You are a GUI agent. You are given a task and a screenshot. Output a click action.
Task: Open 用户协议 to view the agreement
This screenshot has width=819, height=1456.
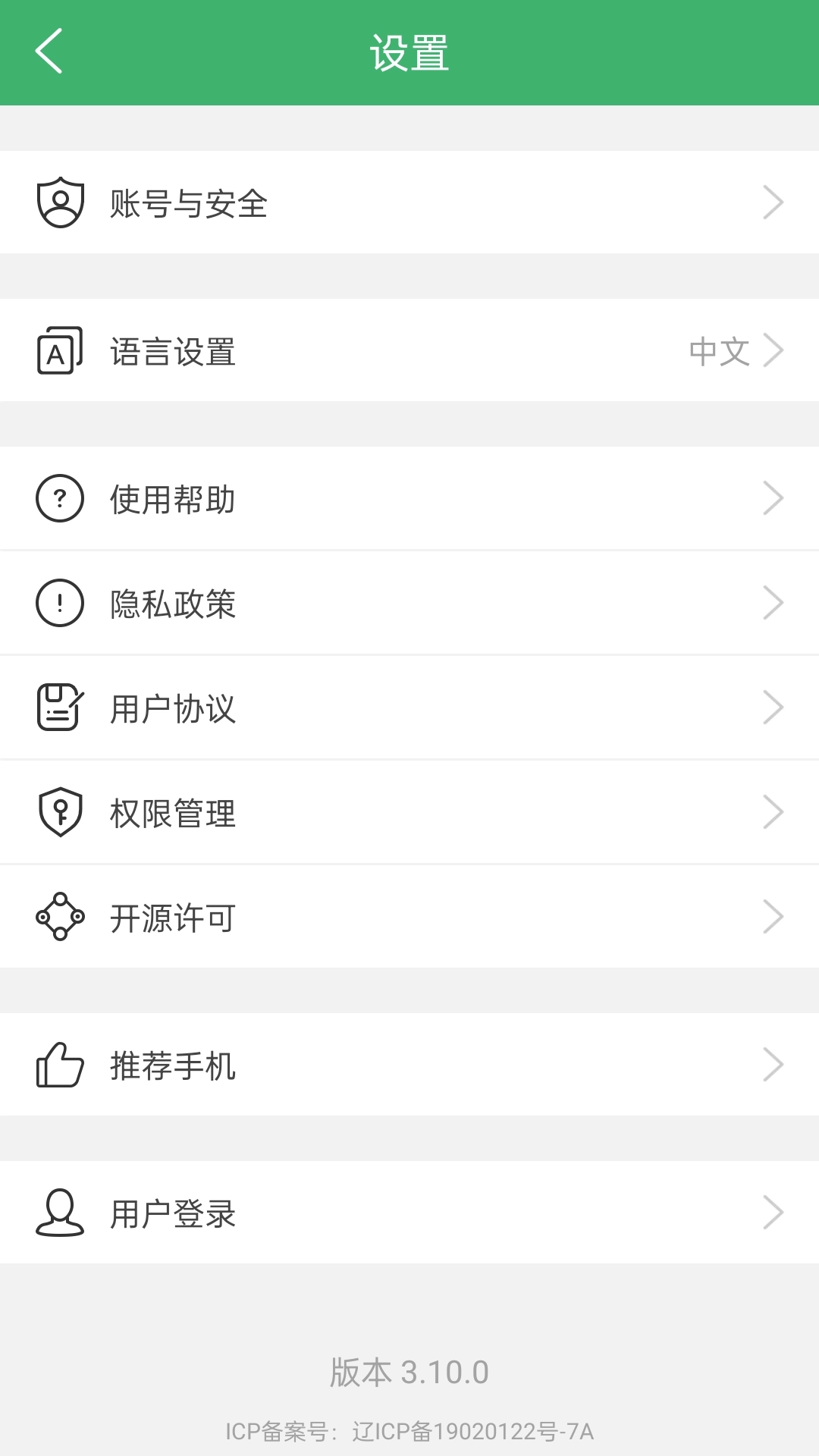409,707
